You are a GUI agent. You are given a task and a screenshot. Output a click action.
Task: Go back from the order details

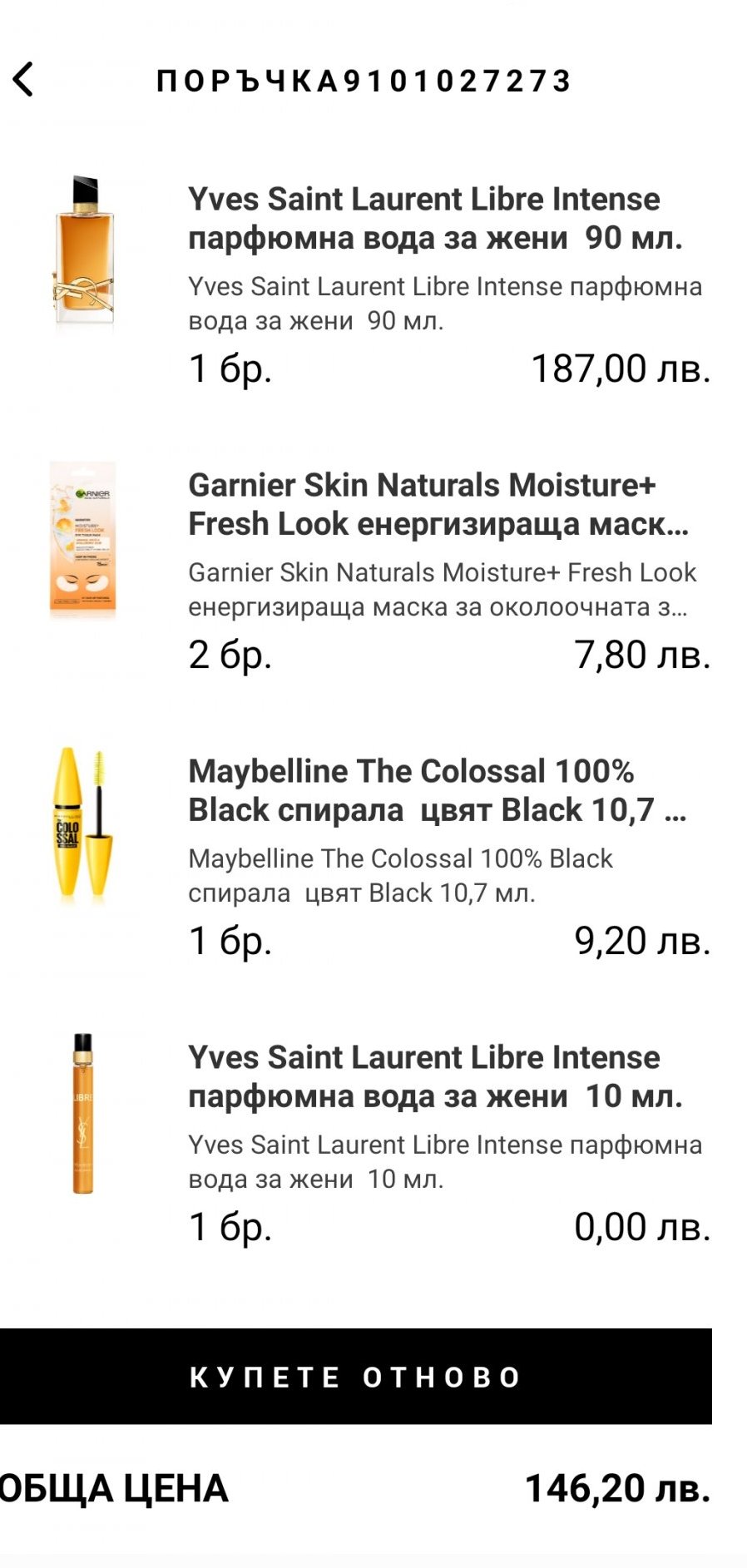tap(23, 80)
